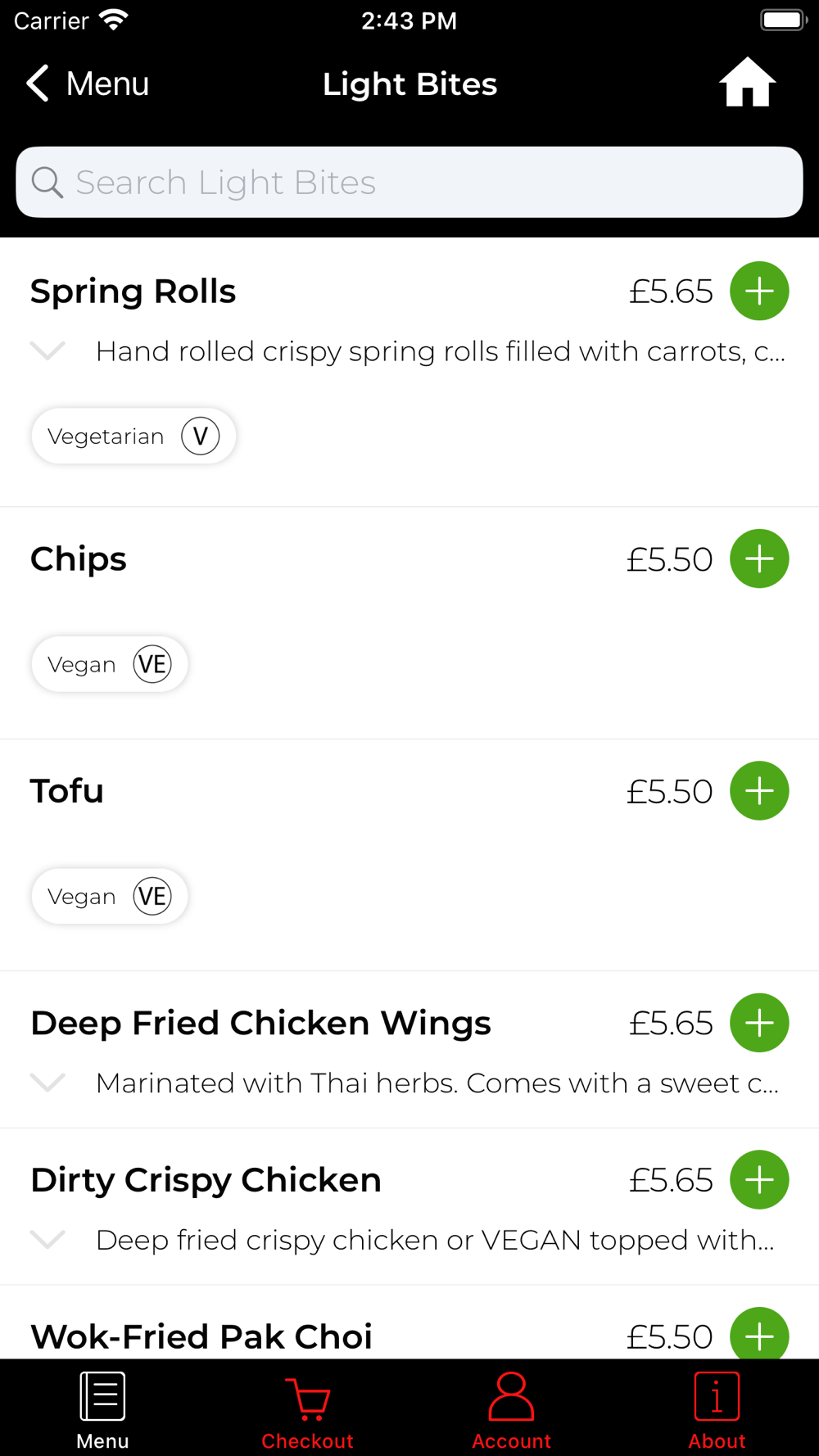Go back to Menu
The width and height of the screenshot is (819, 1456).
(88, 84)
